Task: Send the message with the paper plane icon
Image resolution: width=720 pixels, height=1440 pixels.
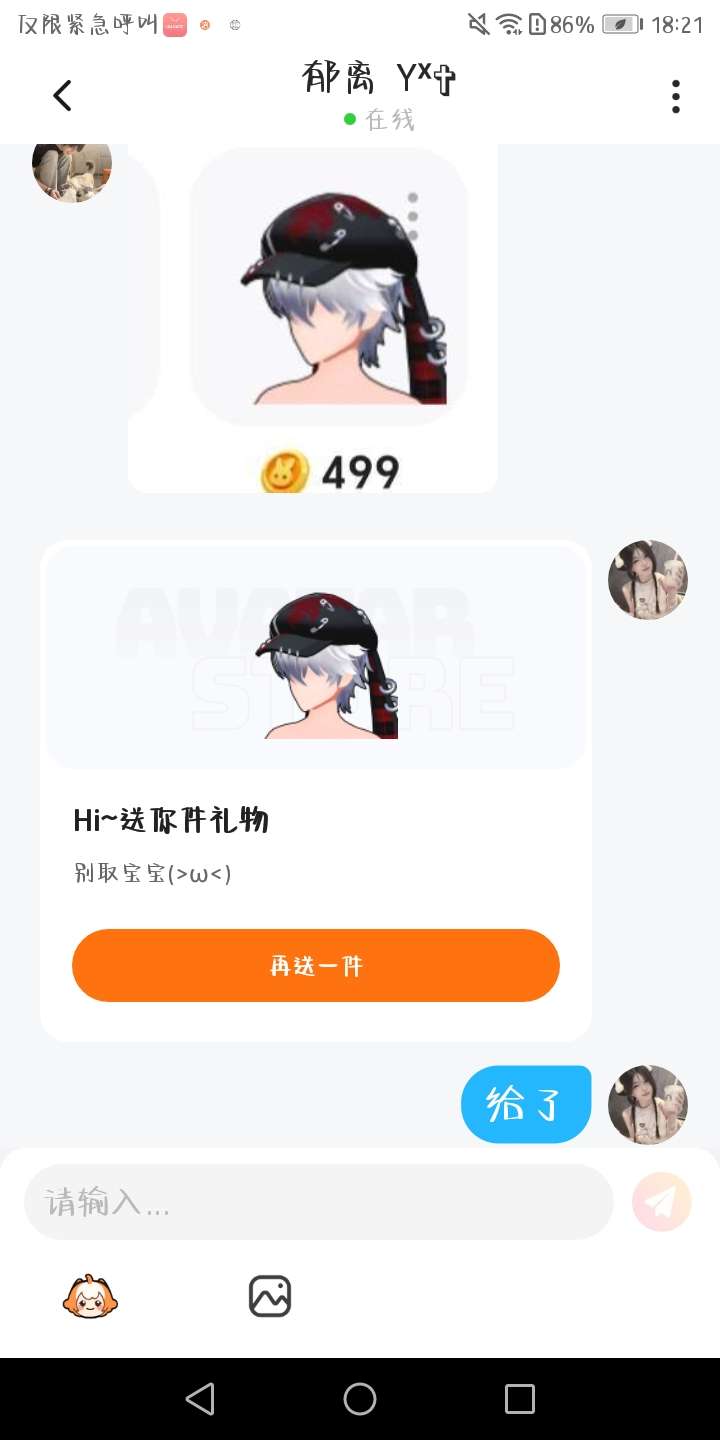Action: point(662,1201)
